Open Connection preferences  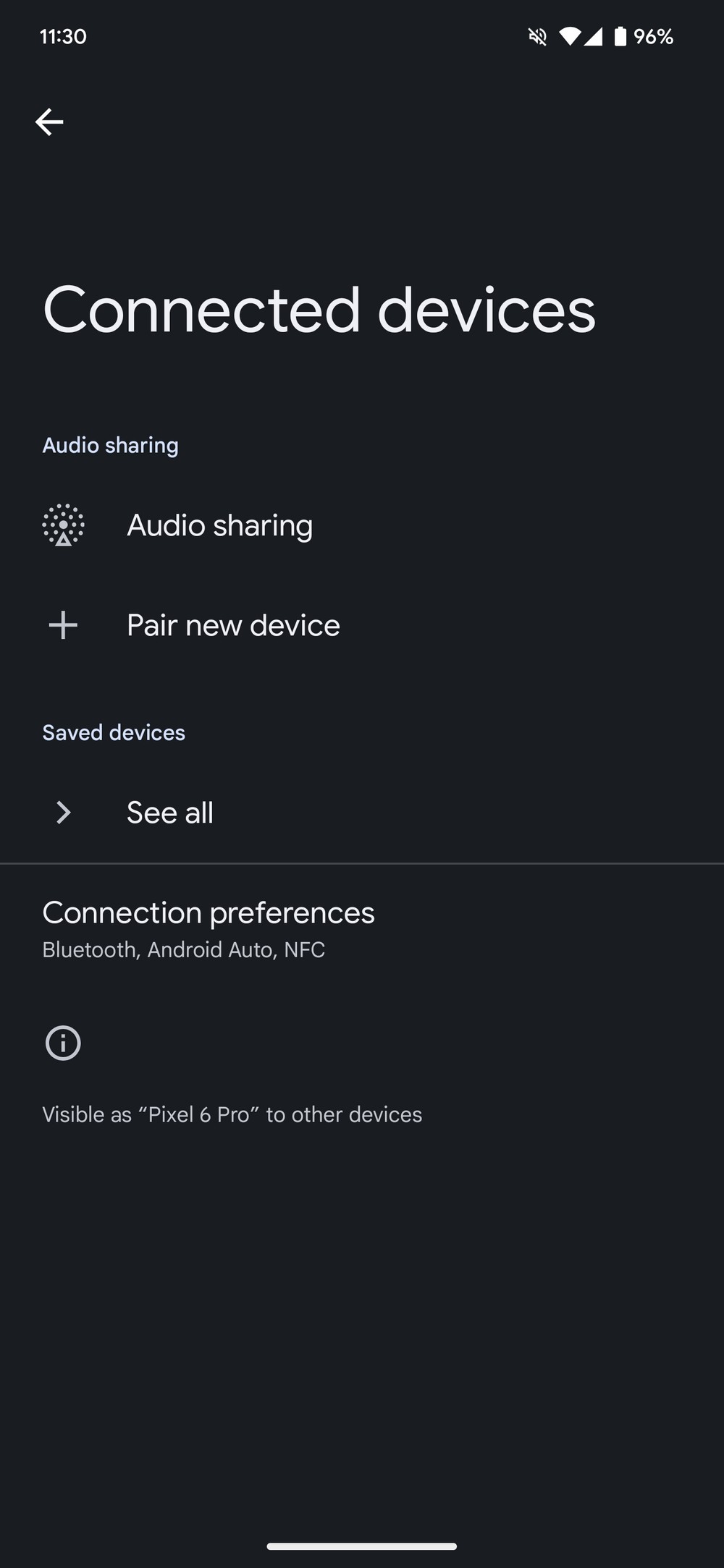pyautogui.click(x=362, y=929)
